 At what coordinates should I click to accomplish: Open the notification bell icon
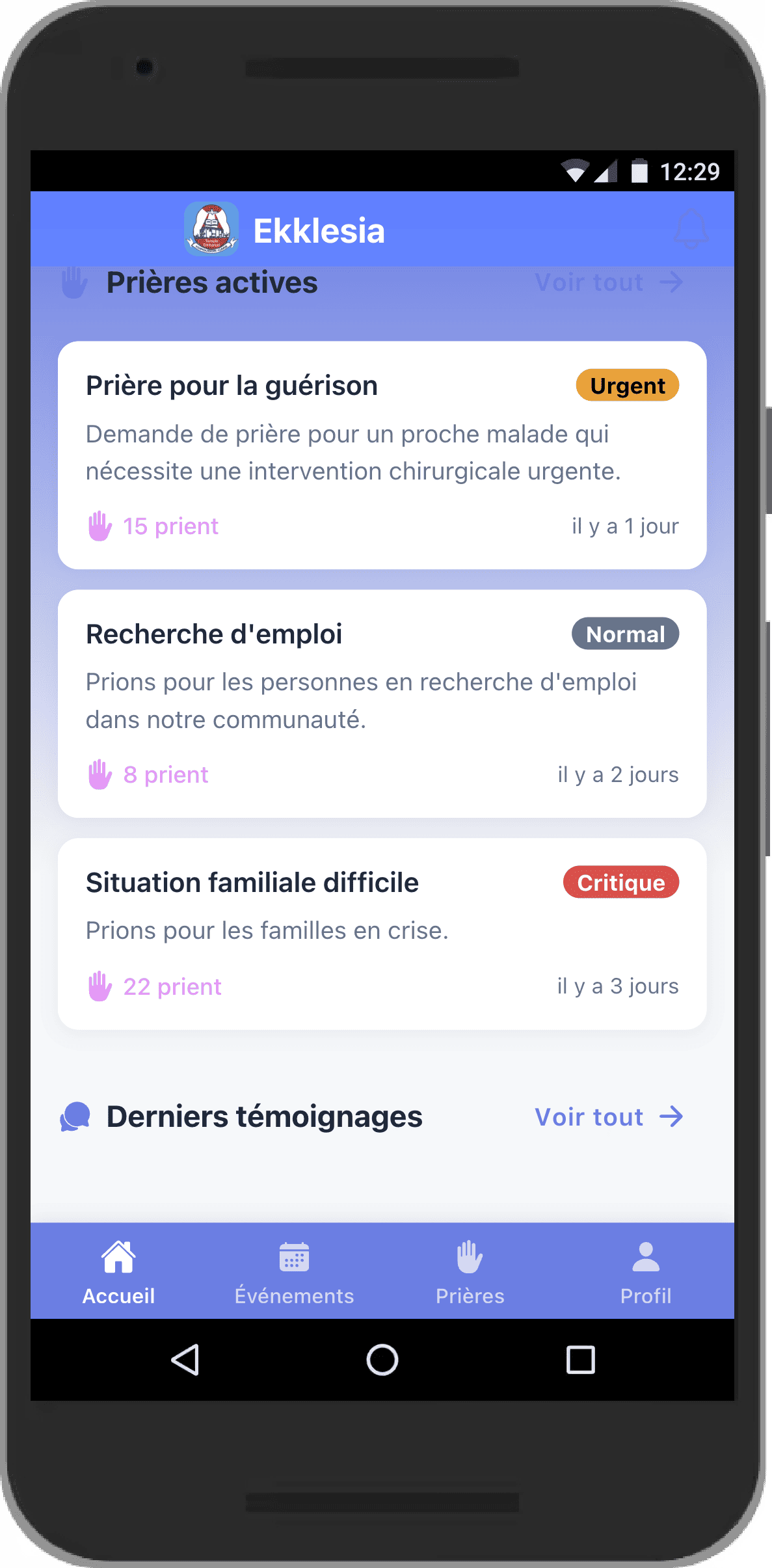690,229
